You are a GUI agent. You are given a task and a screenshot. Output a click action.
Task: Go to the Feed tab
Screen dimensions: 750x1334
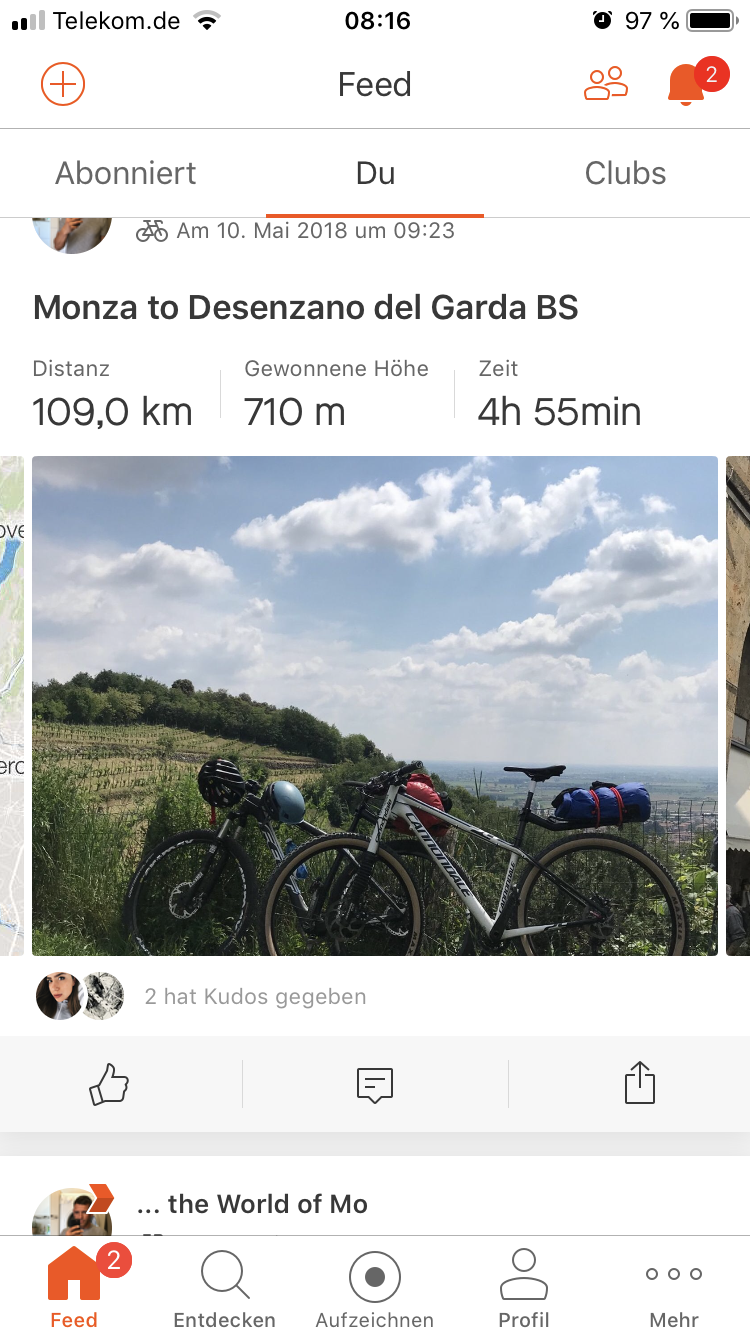(x=74, y=1287)
